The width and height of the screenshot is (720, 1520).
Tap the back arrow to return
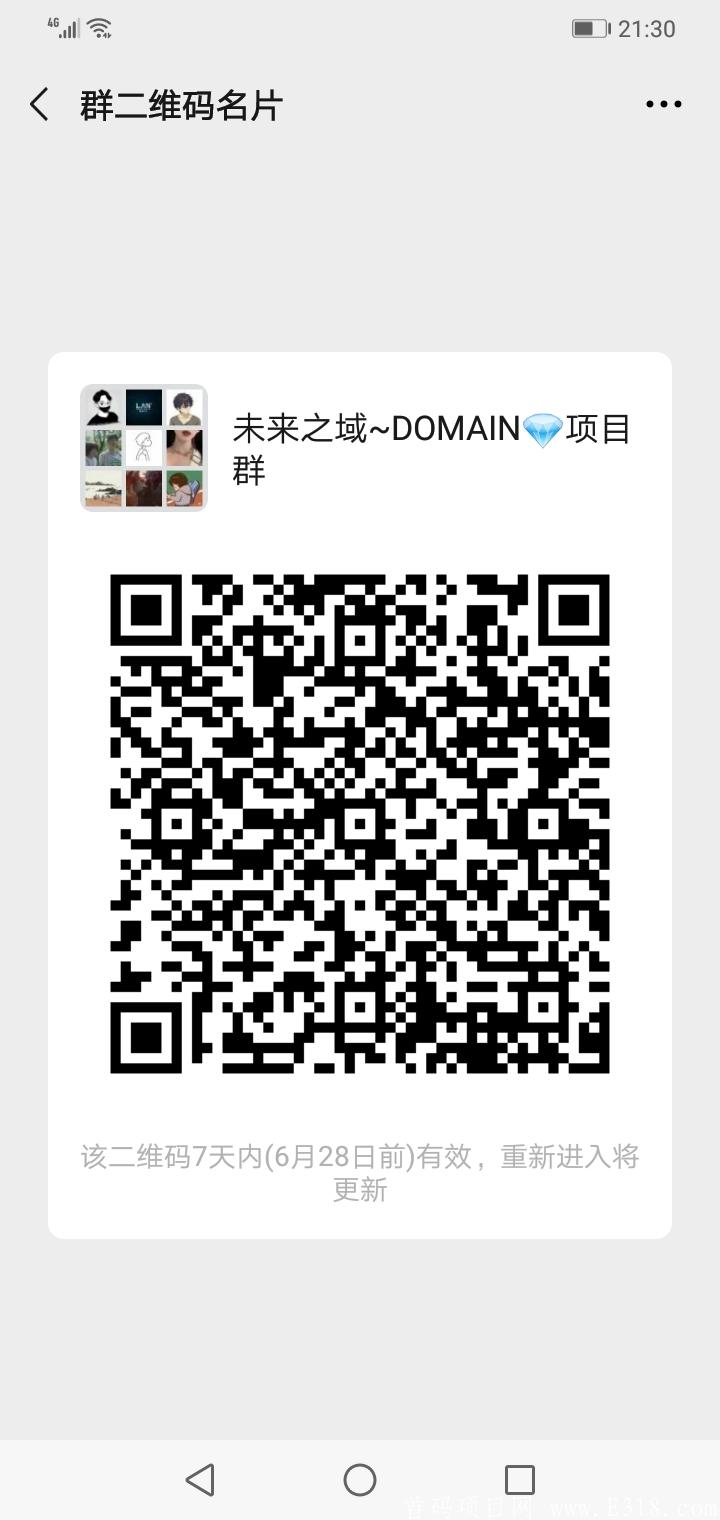(x=38, y=103)
